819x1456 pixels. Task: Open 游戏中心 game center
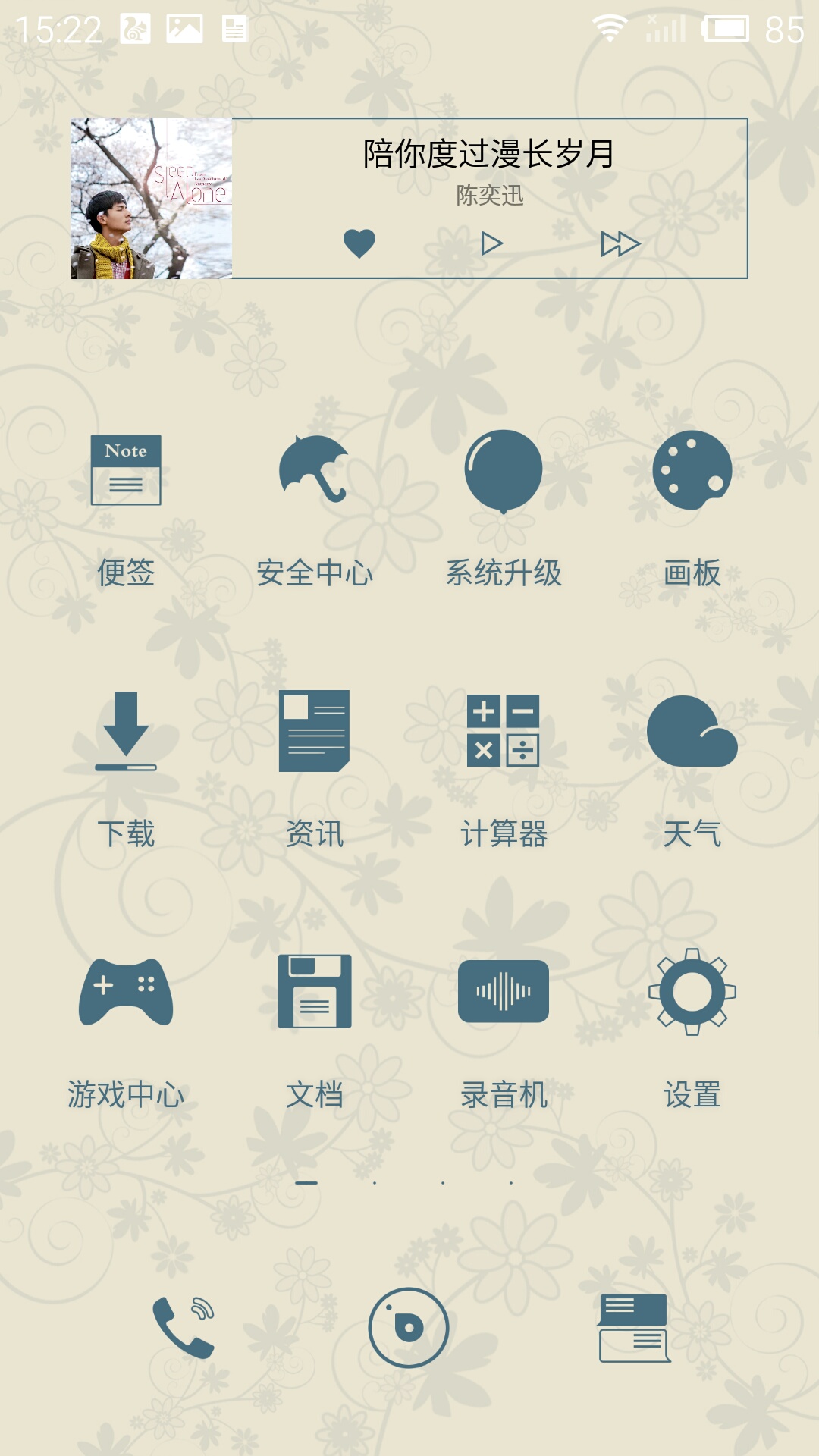[126, 992]
